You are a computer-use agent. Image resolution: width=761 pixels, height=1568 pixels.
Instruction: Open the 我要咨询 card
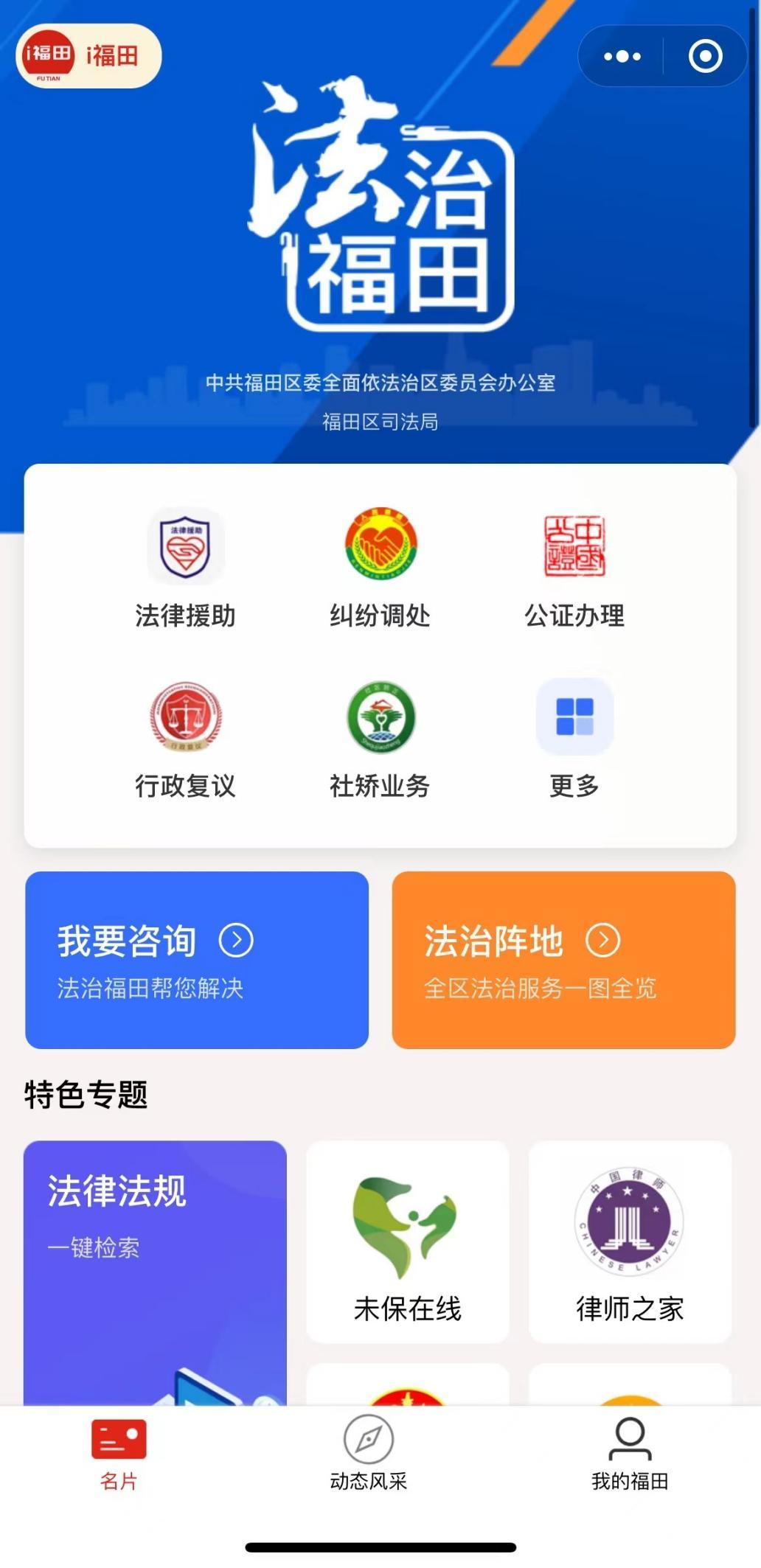pos(197,960)
